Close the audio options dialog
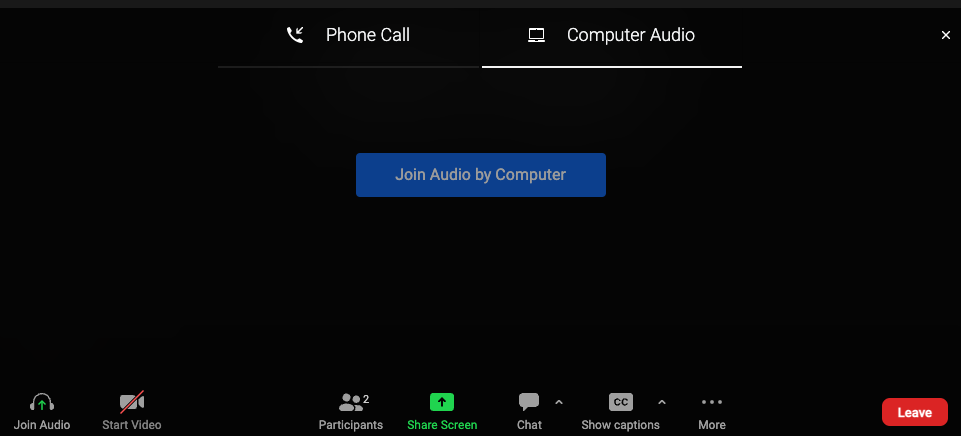 946,35
